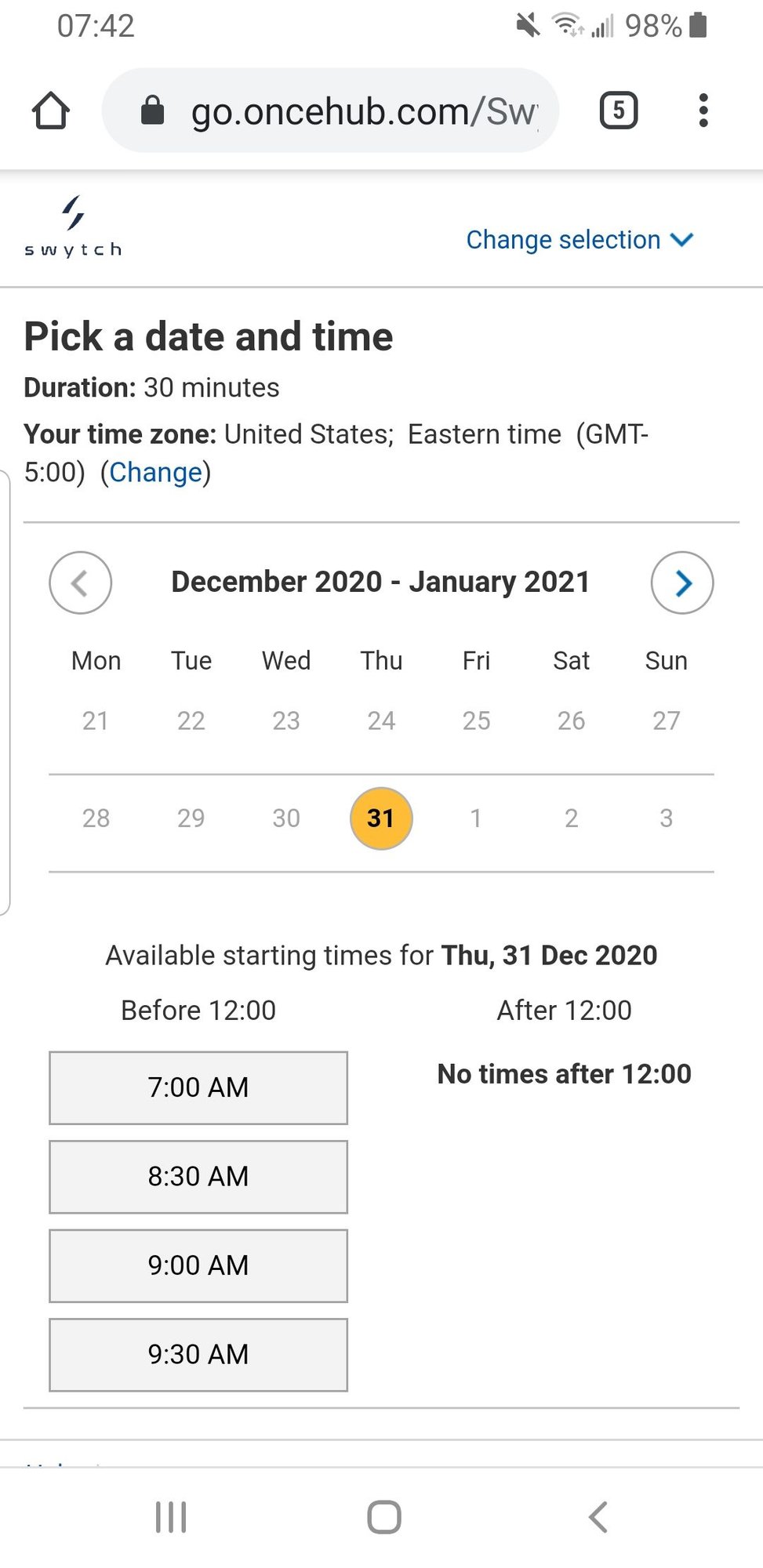Open the browser home page icon
763x1568 pixels.
[51, 111]
